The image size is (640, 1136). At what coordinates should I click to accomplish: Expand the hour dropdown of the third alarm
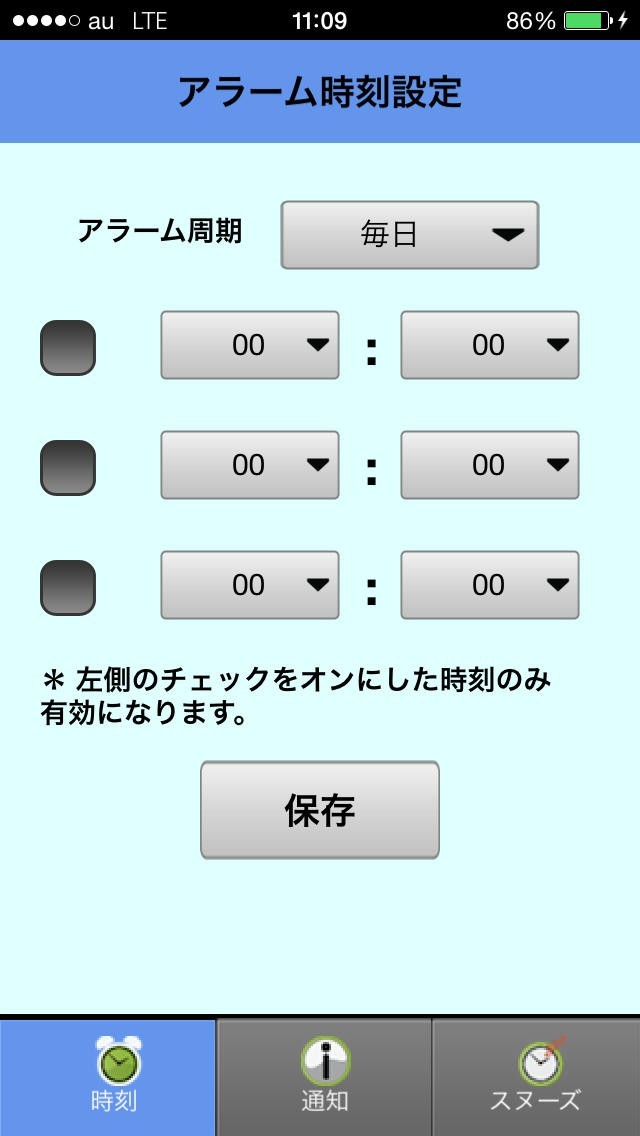click(250, 585)
